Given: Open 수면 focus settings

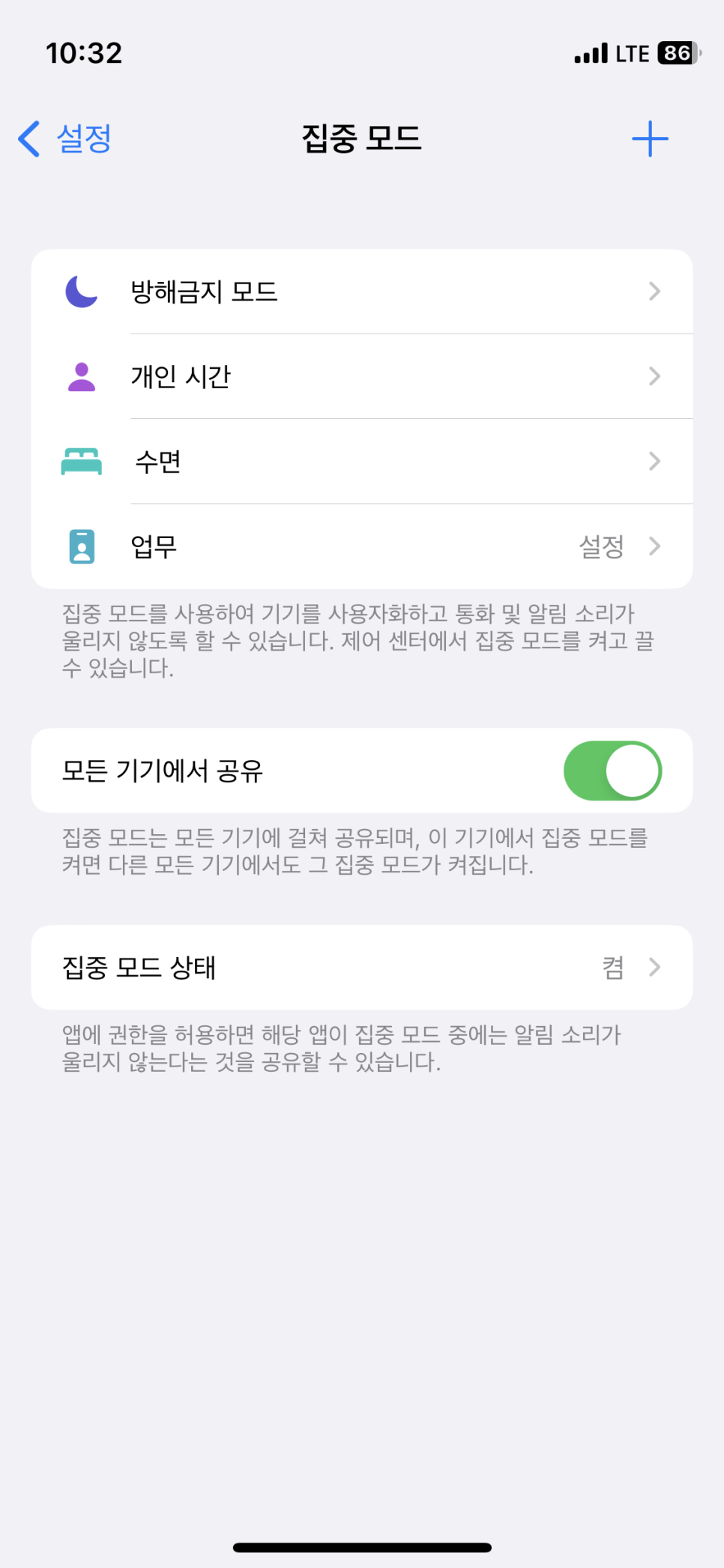Looking at the screenshot, I should (361, 461).
